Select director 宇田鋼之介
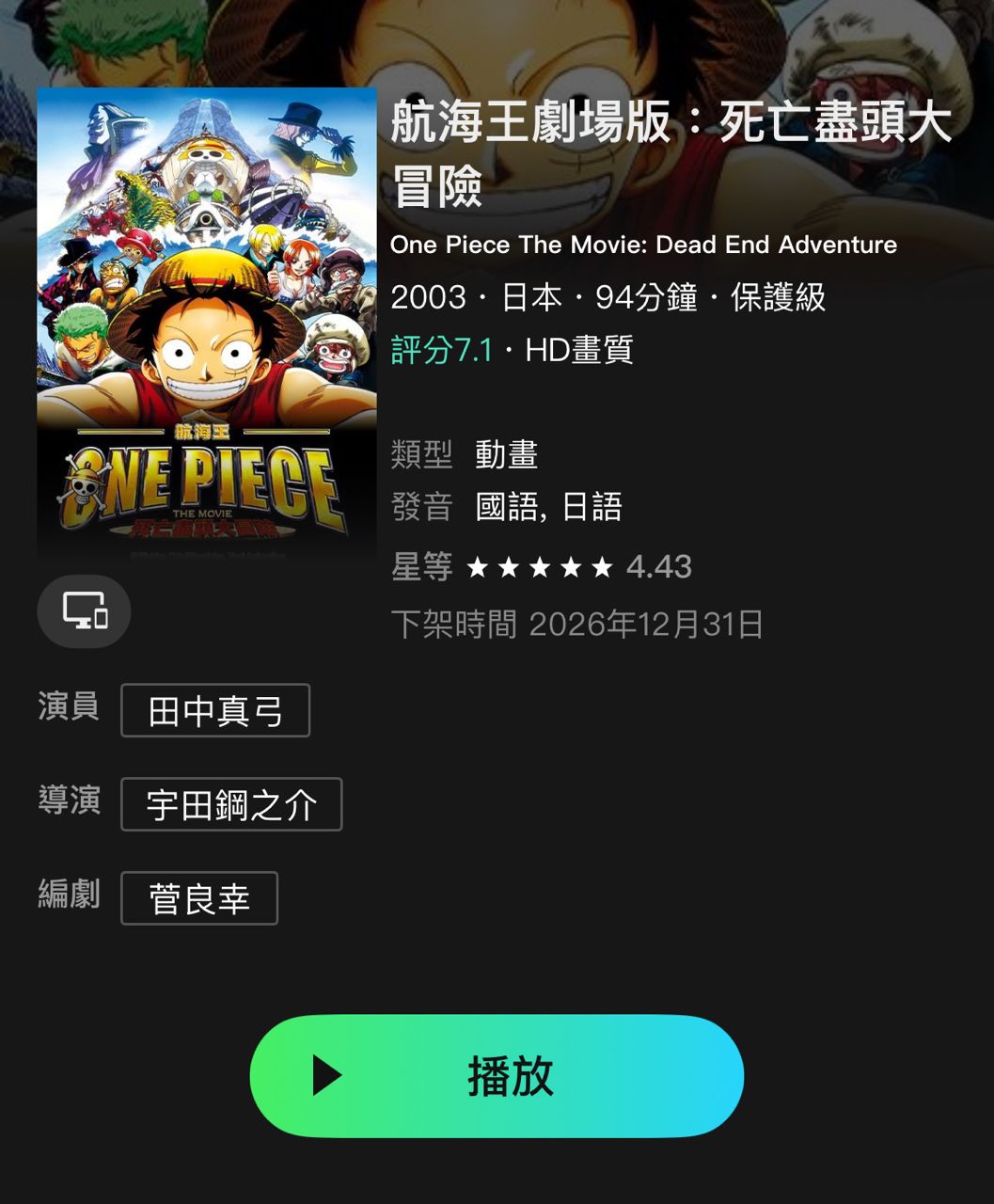The width and height of the screenshot is (994, 1204). pos(230,804)
